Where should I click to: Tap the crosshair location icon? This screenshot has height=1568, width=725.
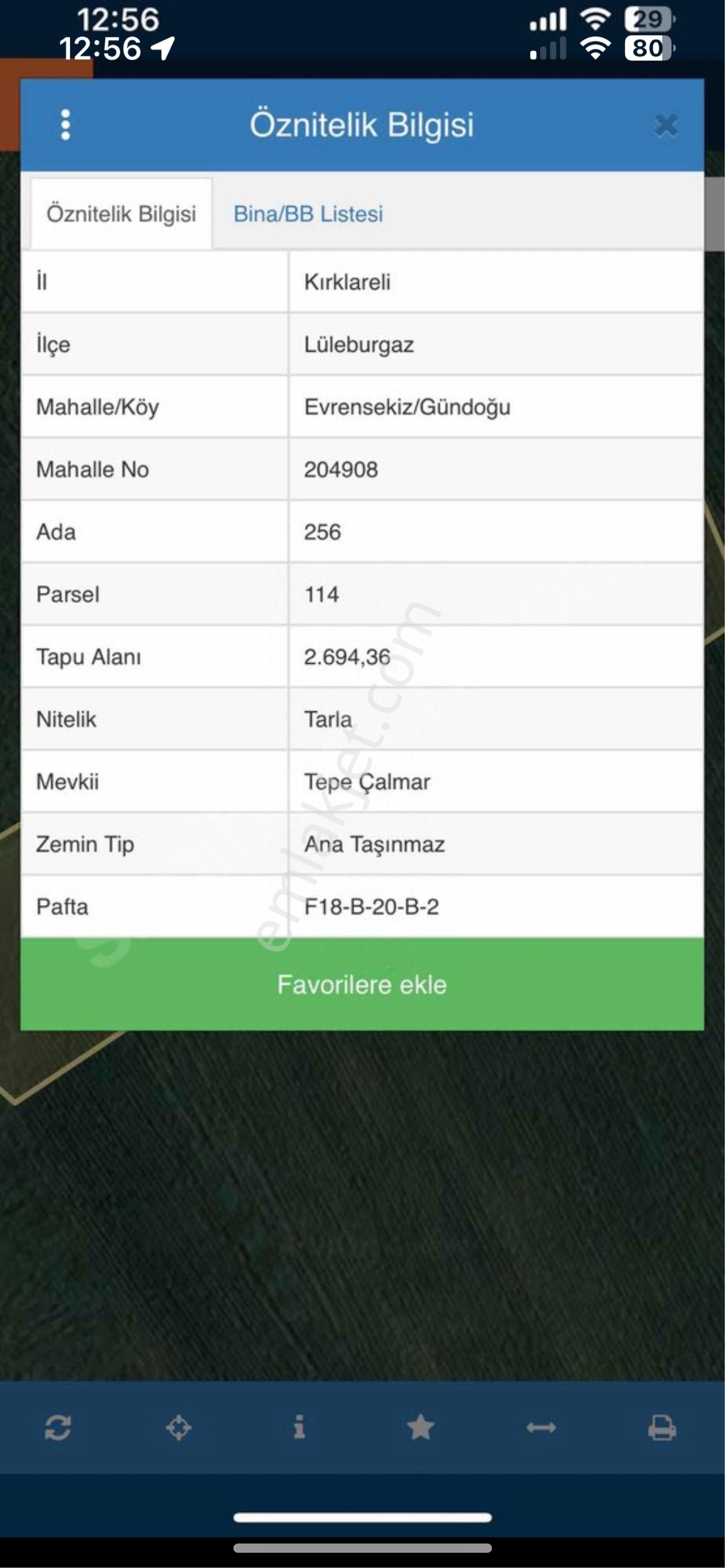[178, 1427]
